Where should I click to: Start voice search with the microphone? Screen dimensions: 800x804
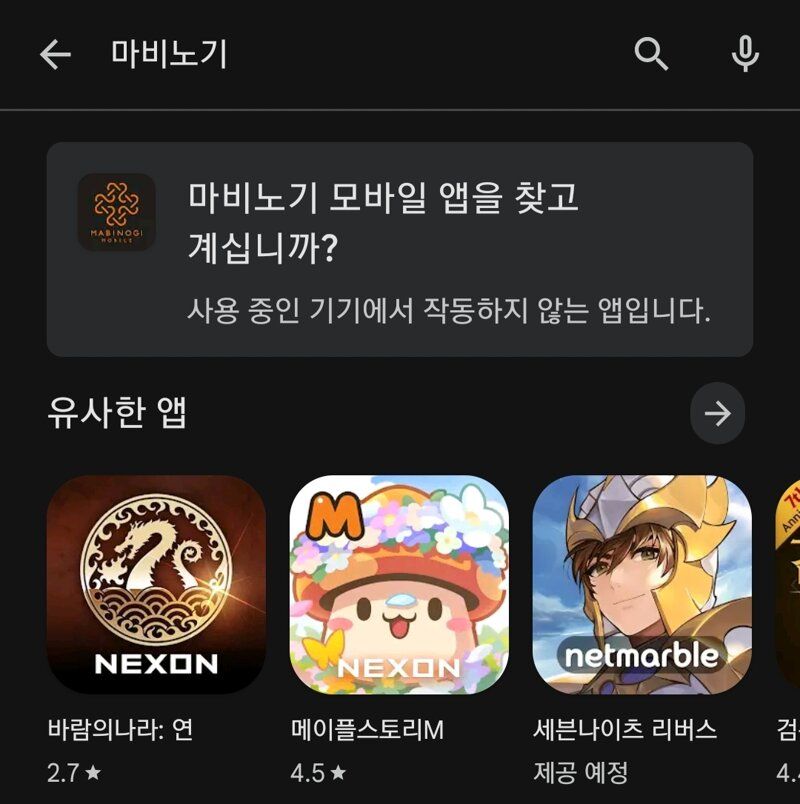click(745, 54)
